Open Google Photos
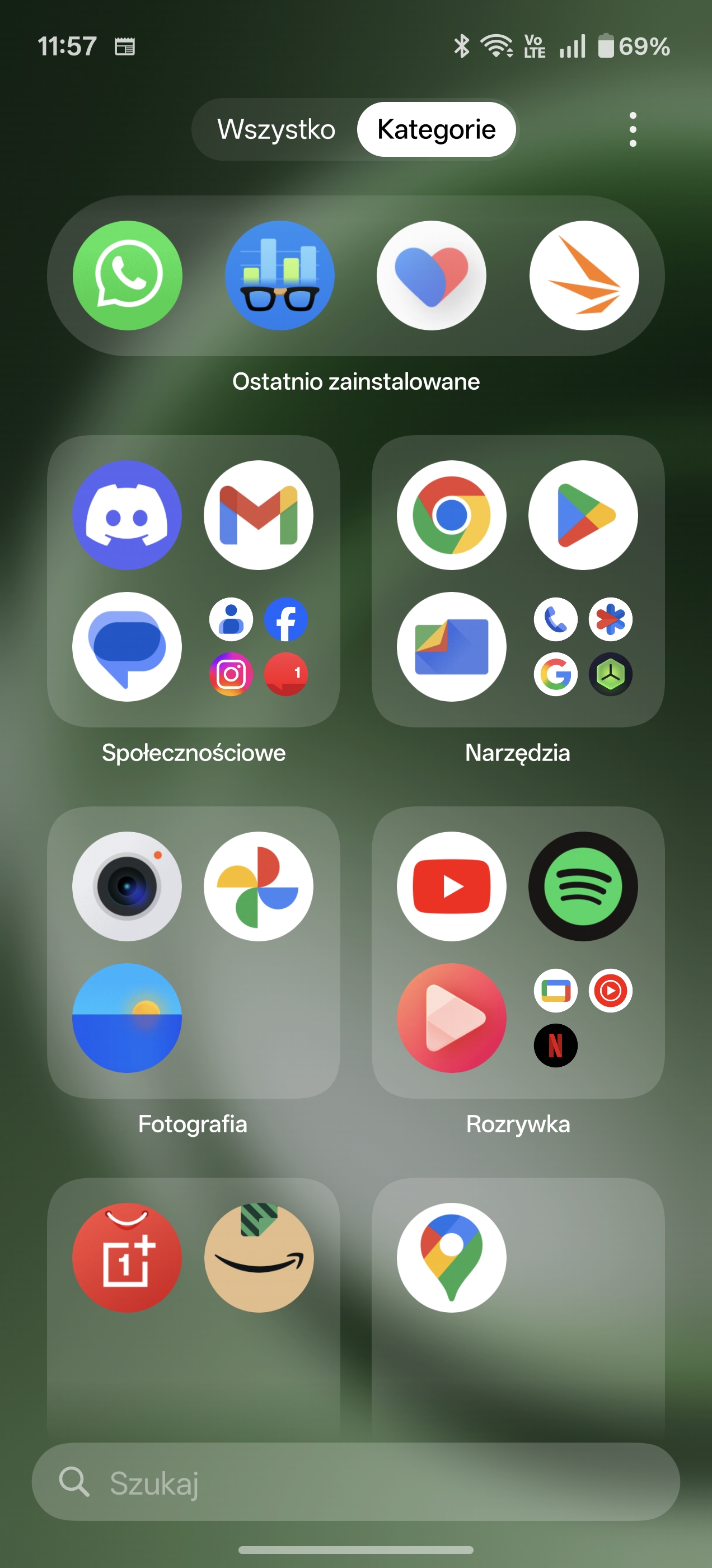This screenshot has width=712, height=1568. pos(259,886)
